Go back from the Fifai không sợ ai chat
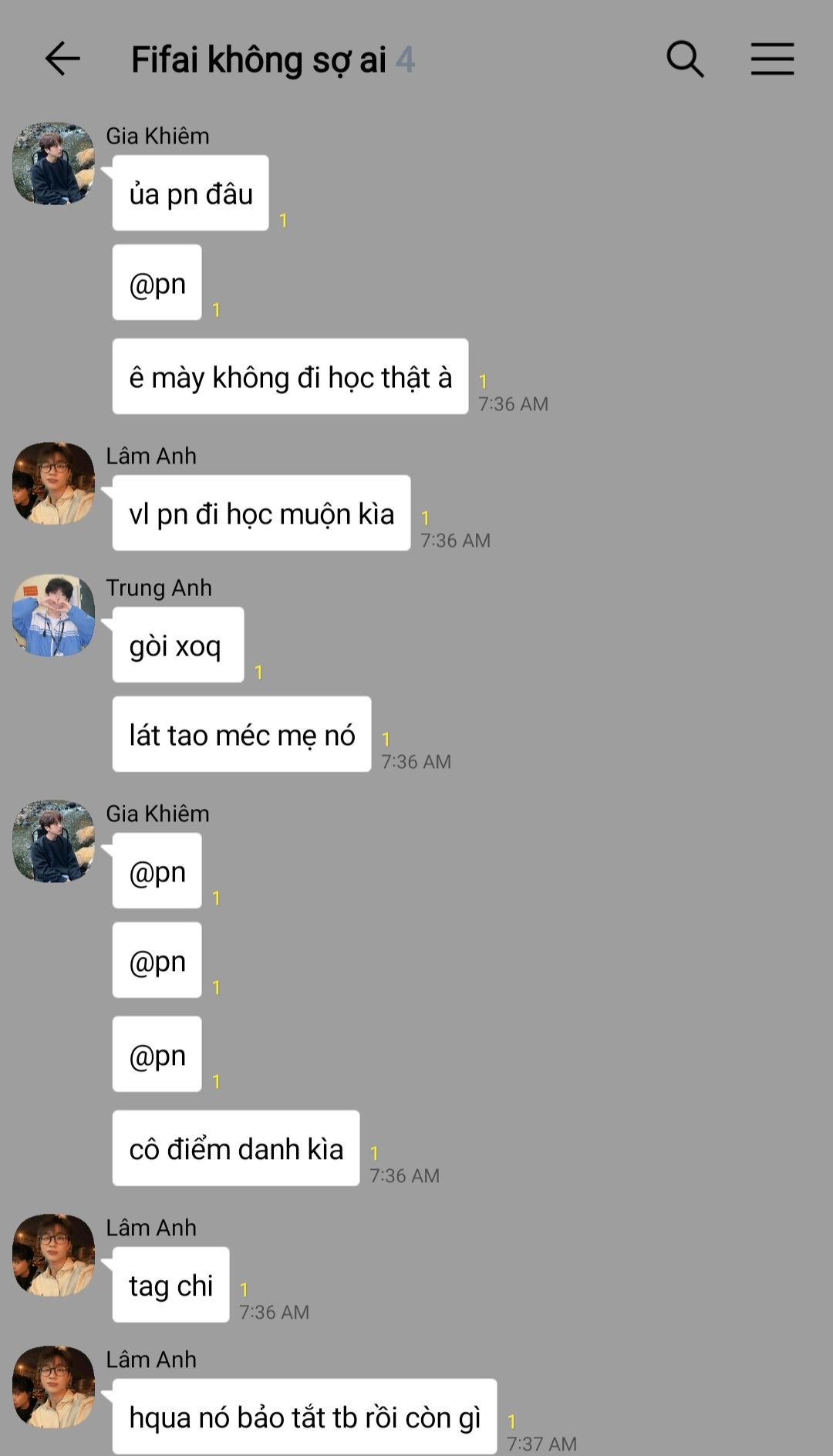This screenshot has width=833, height=1456. coord(62,59)
